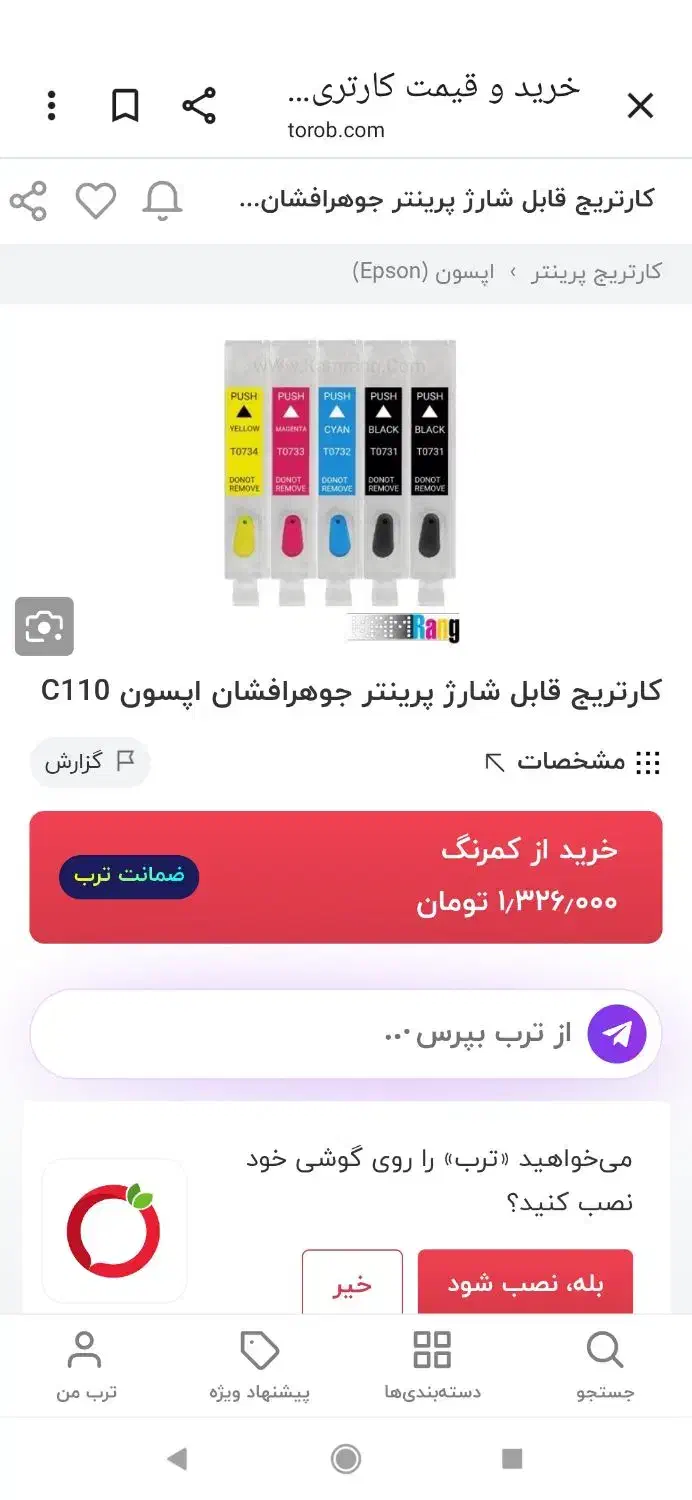
Task: Switch to the دسته‌بندی‌ها tab
Action: pyautogui.click(x=432, y=1365)
